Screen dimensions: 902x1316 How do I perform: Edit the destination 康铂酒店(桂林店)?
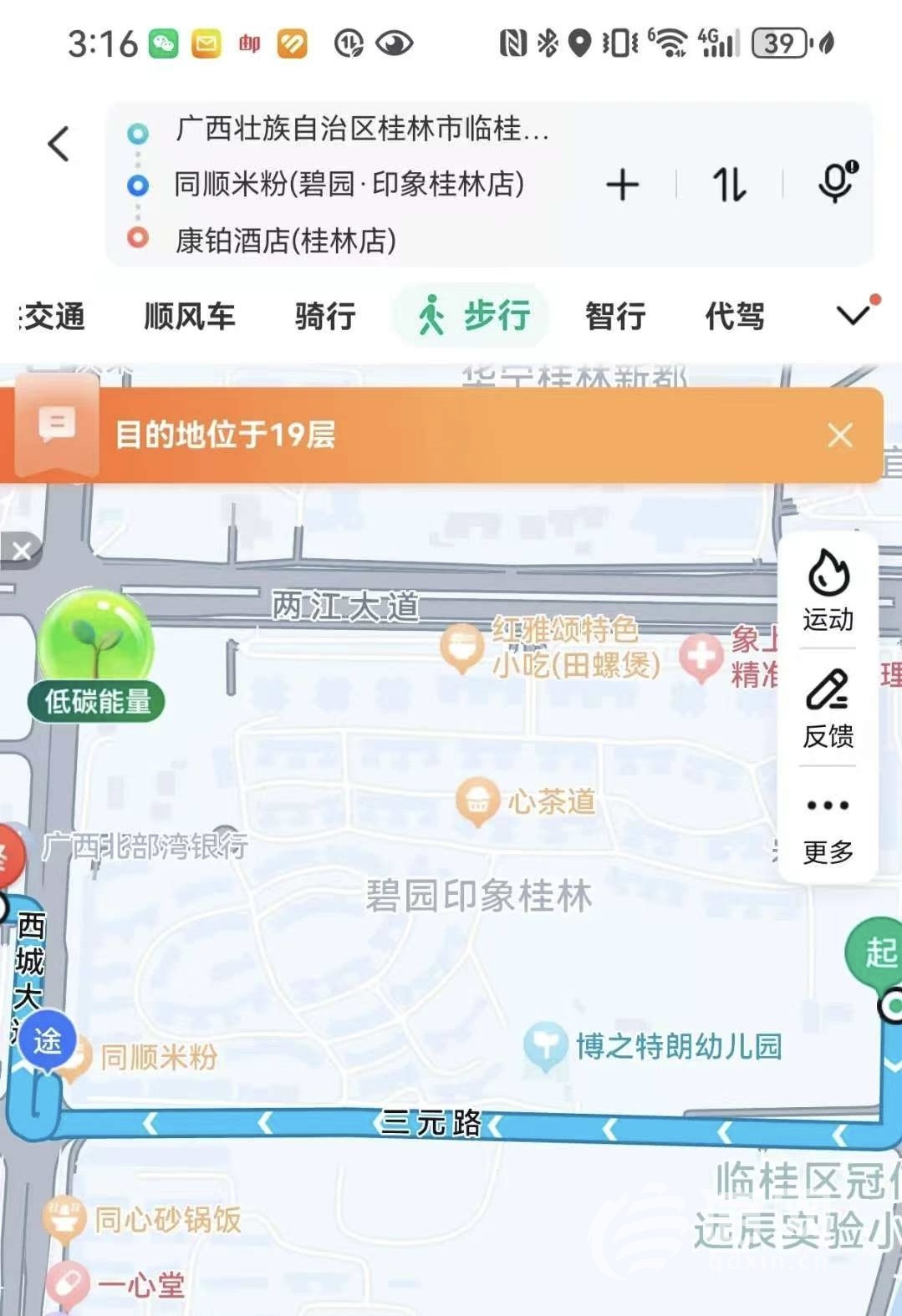click(285, 241)
